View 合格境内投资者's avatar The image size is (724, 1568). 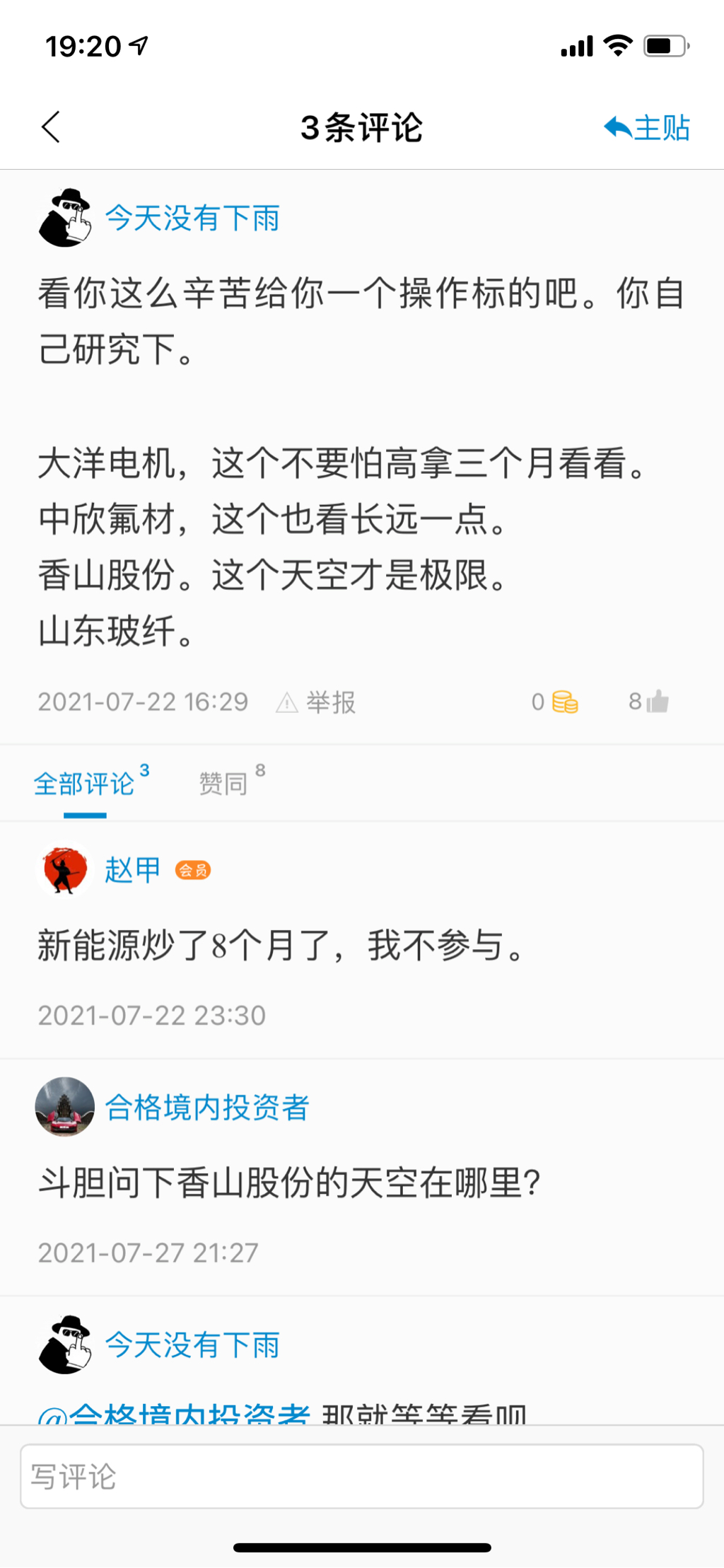click(x=64, y=1107)
